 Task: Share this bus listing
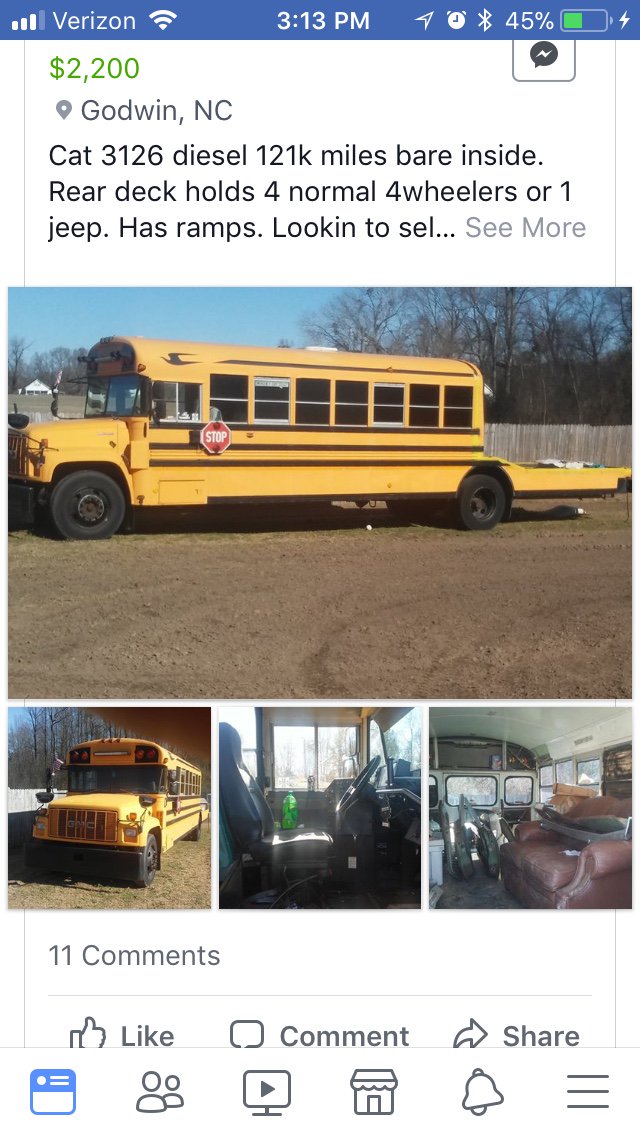[517, 1035]
